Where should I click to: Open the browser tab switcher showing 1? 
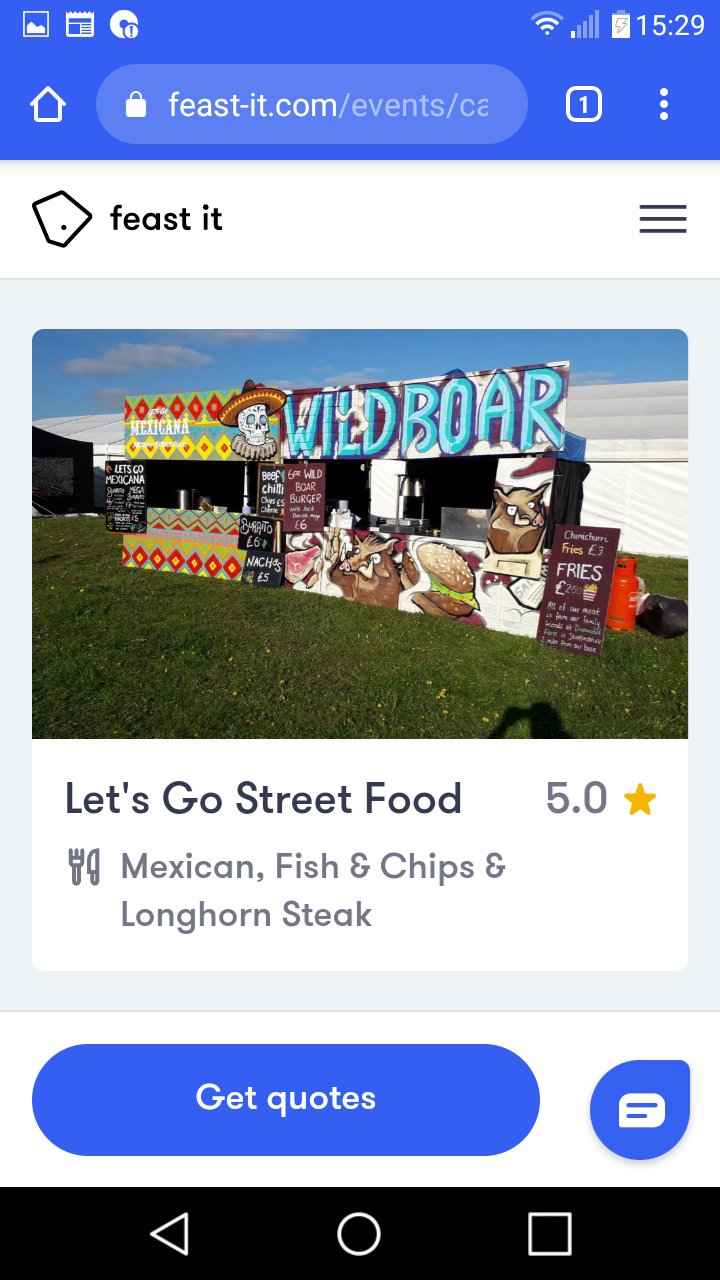coord(583,103)
